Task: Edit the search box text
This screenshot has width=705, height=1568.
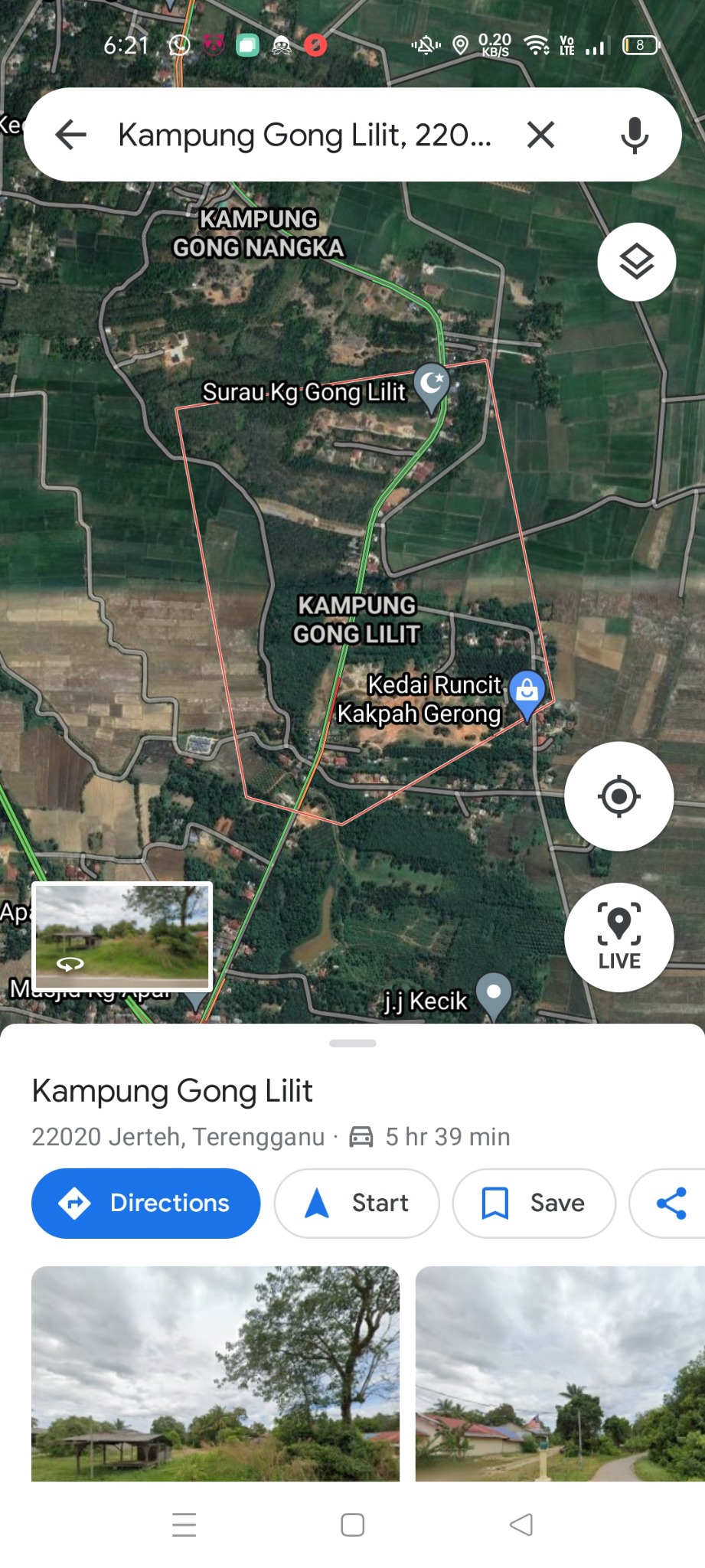Action: 305,135
